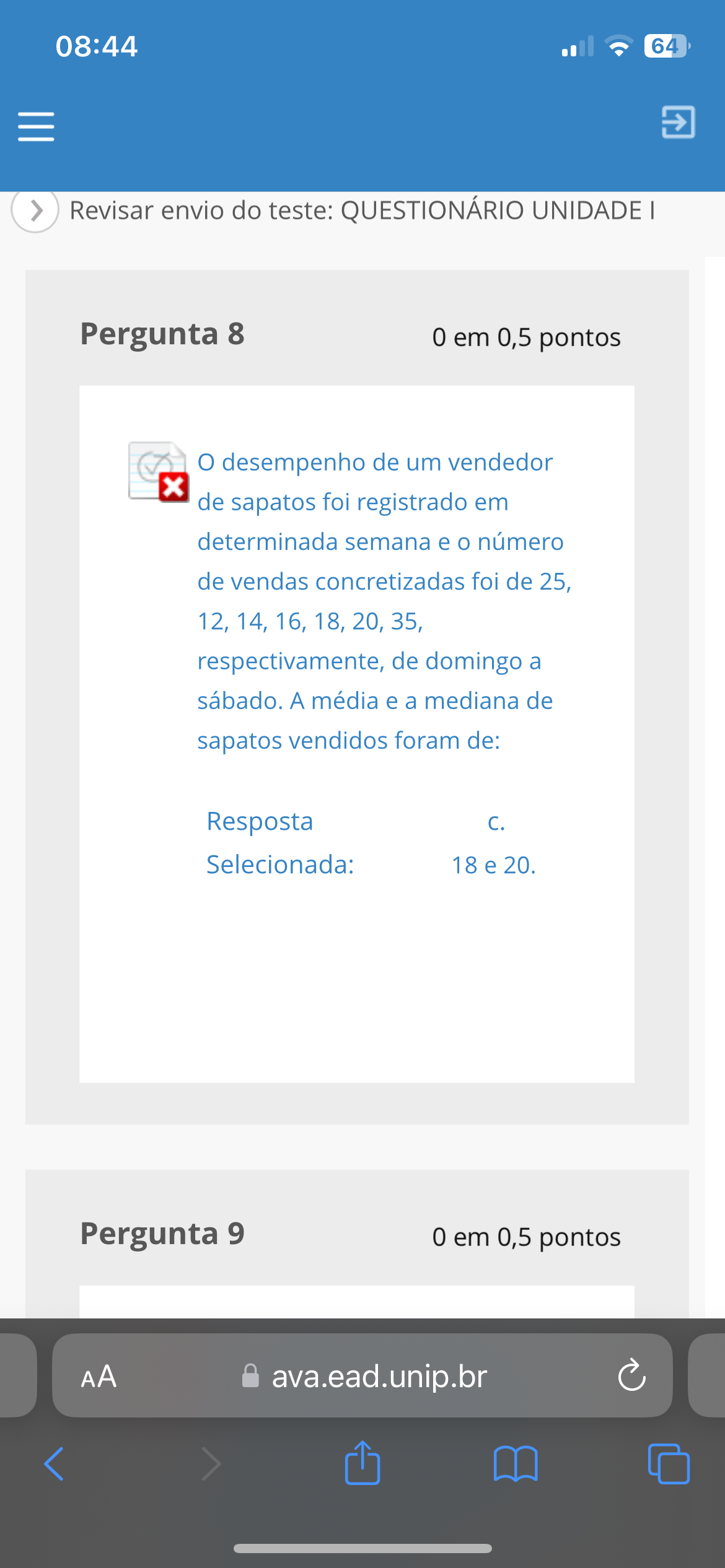The image size is (725, 1568).
Task: Reload the current page
Action: pyautogui.click(x=631, y=1375)
